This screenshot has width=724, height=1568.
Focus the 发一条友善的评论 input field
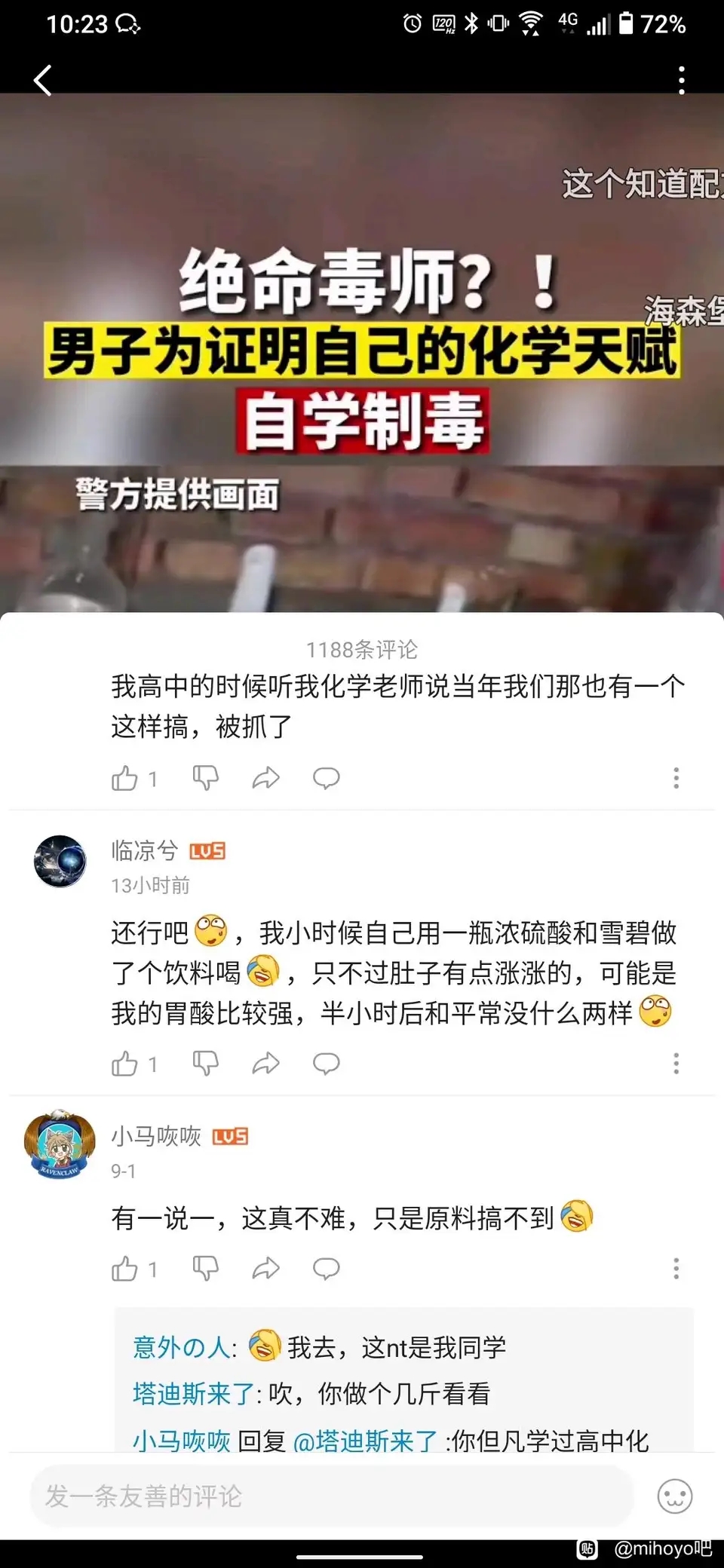tap(332, 1496)
